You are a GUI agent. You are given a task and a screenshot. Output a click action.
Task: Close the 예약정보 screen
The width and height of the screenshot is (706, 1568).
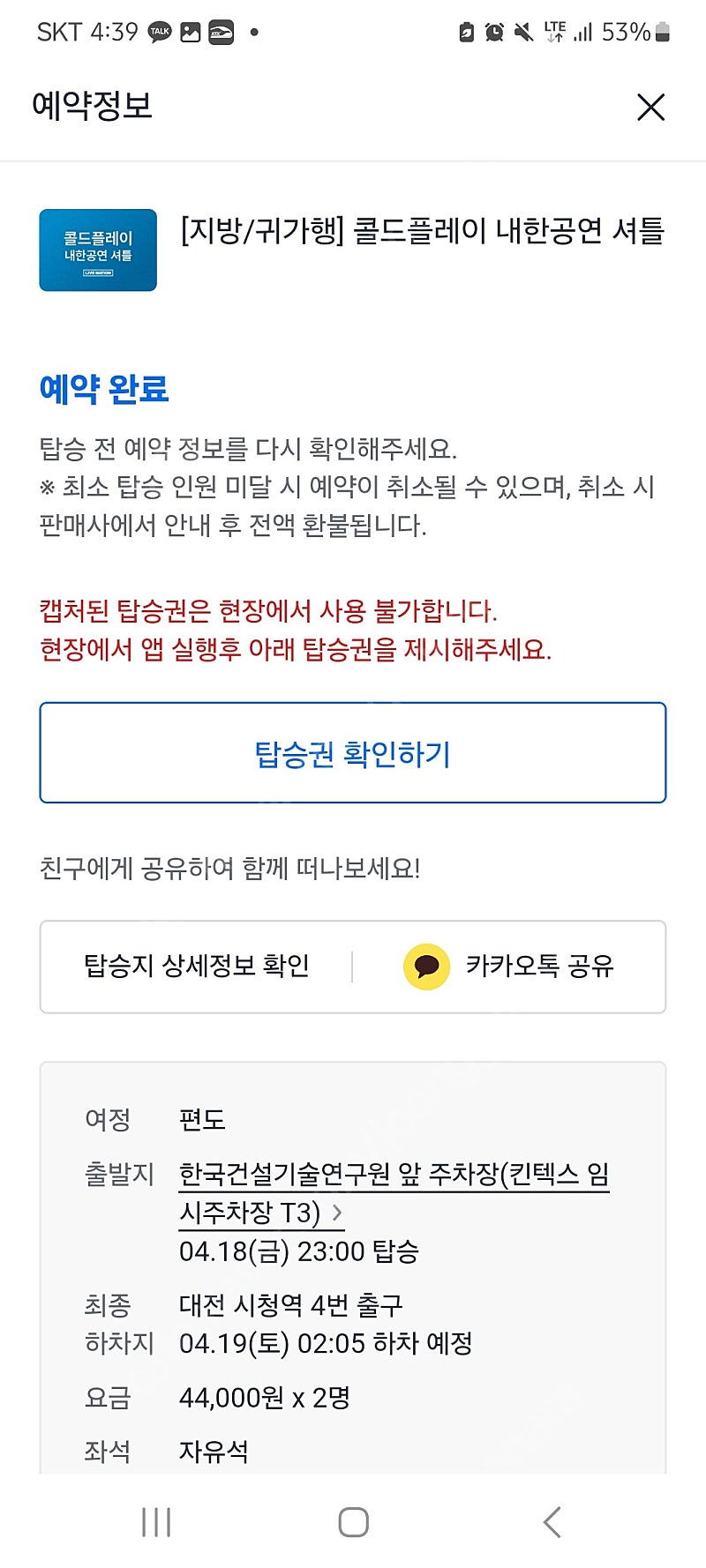650,108
